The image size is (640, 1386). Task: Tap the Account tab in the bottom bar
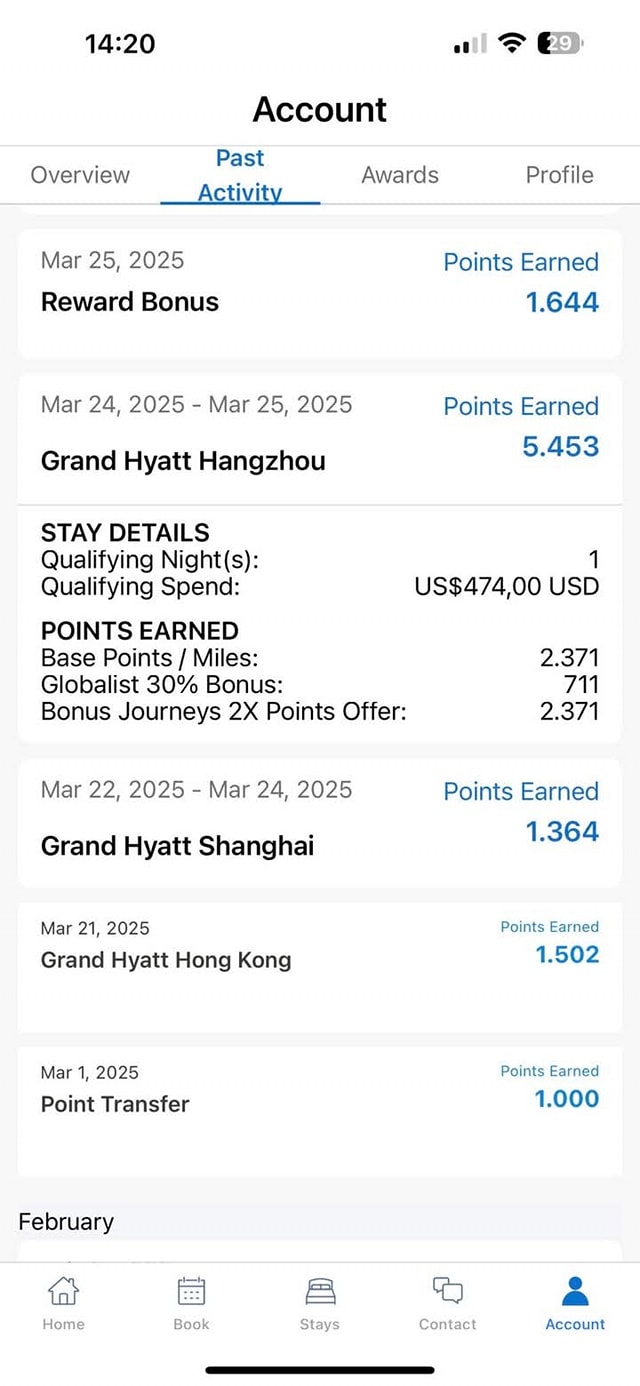(x=575, y=1303)
